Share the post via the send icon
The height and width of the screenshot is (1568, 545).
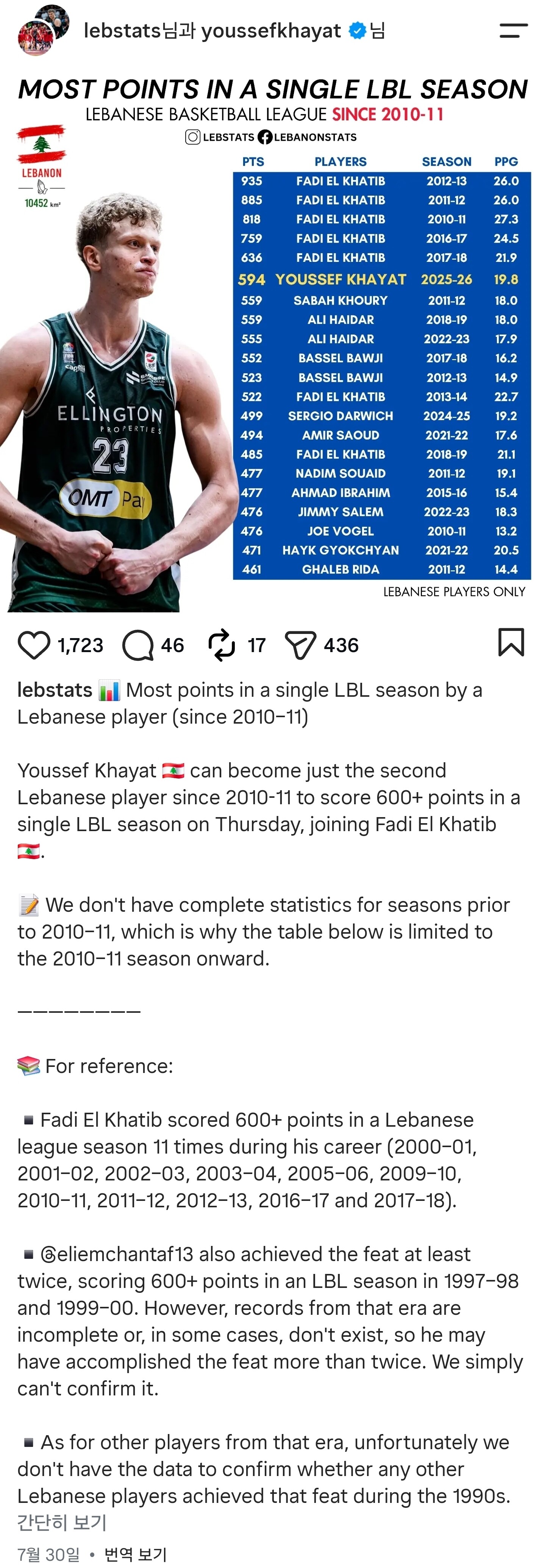[x=301, y=645]
